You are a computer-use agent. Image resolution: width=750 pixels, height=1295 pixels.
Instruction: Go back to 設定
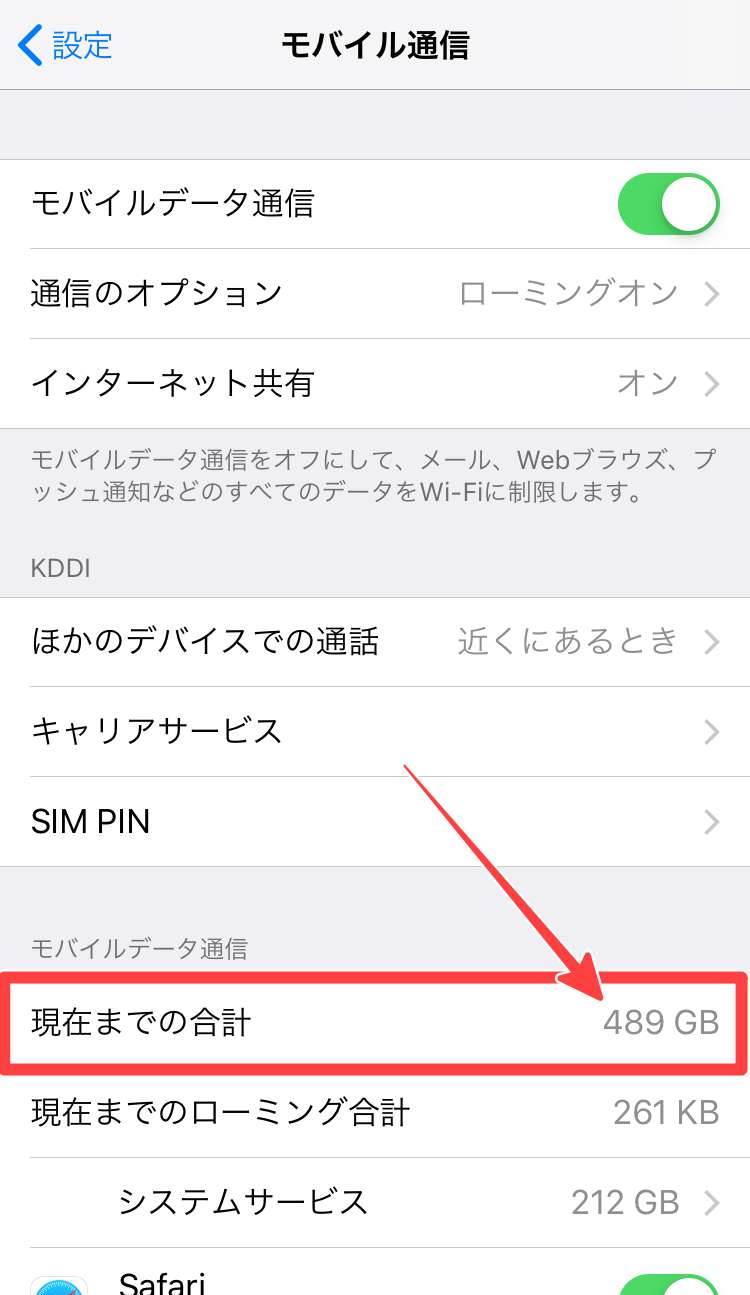66,45
